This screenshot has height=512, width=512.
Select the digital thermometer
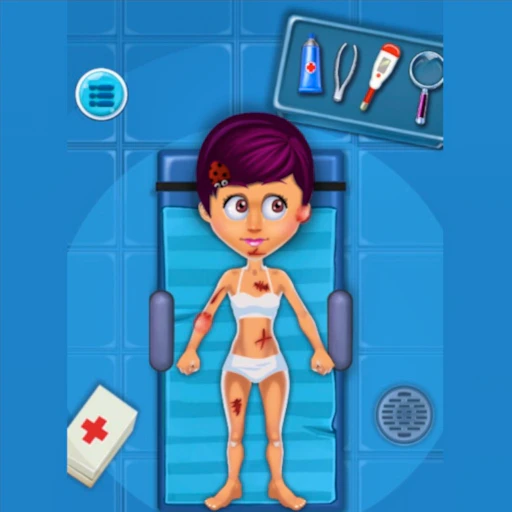click(380, 76)
